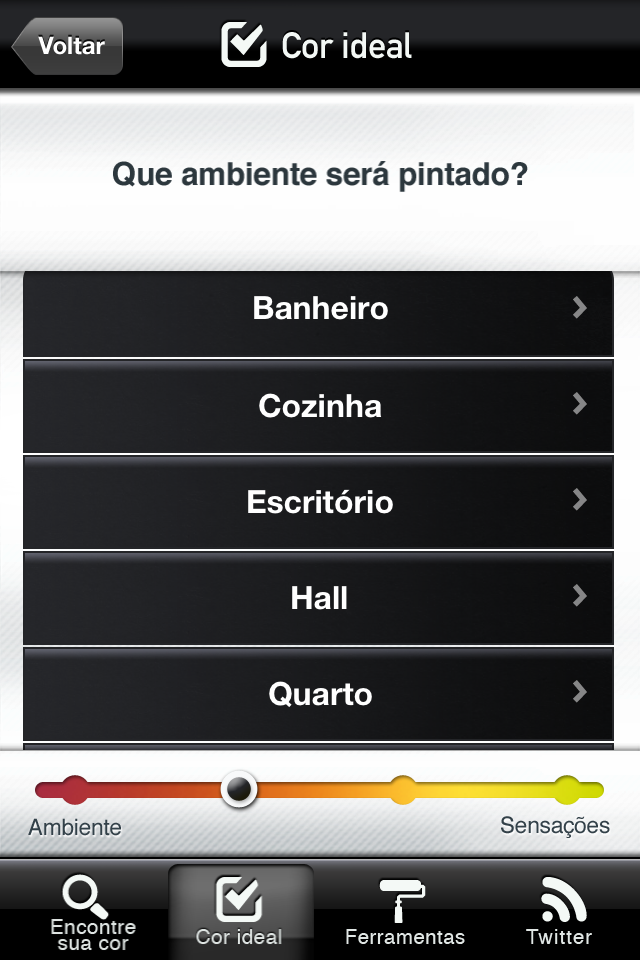
Task: Pick Hall from the room list
Action: [318, 598]
